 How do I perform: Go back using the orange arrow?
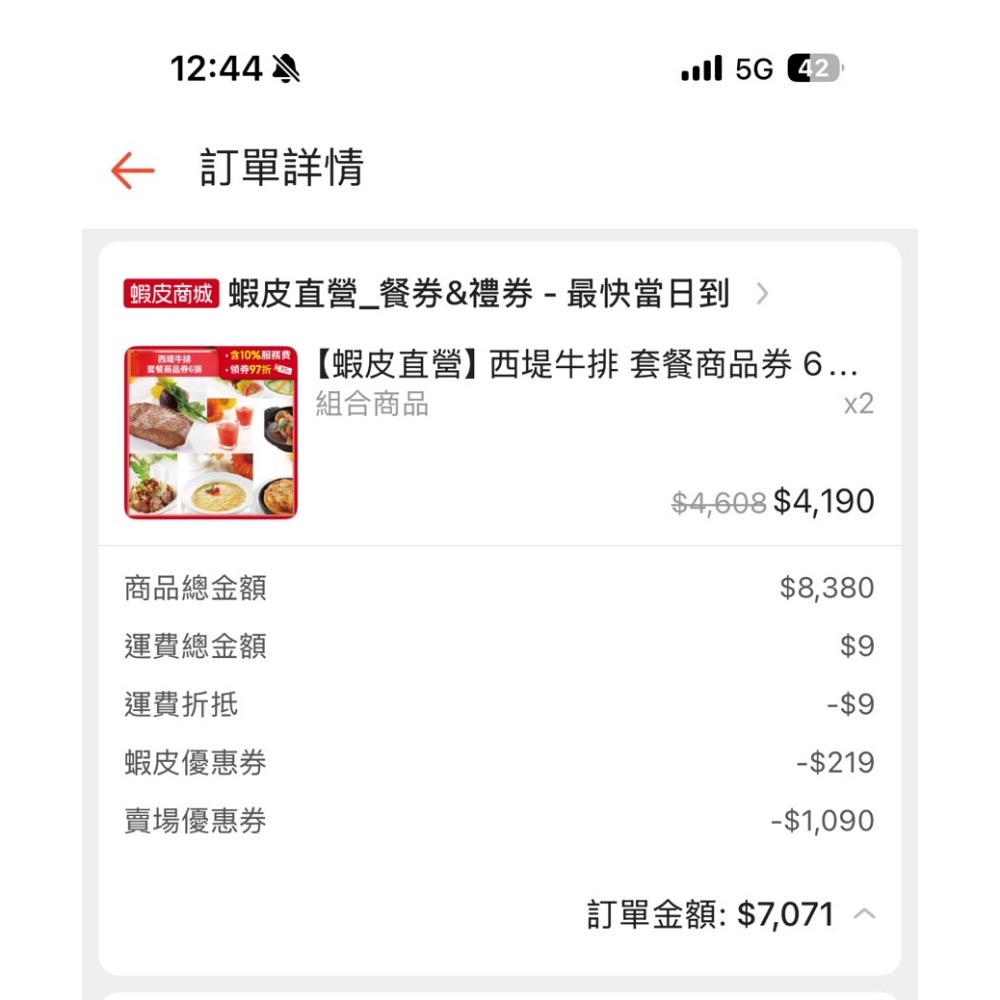[133, 170]
